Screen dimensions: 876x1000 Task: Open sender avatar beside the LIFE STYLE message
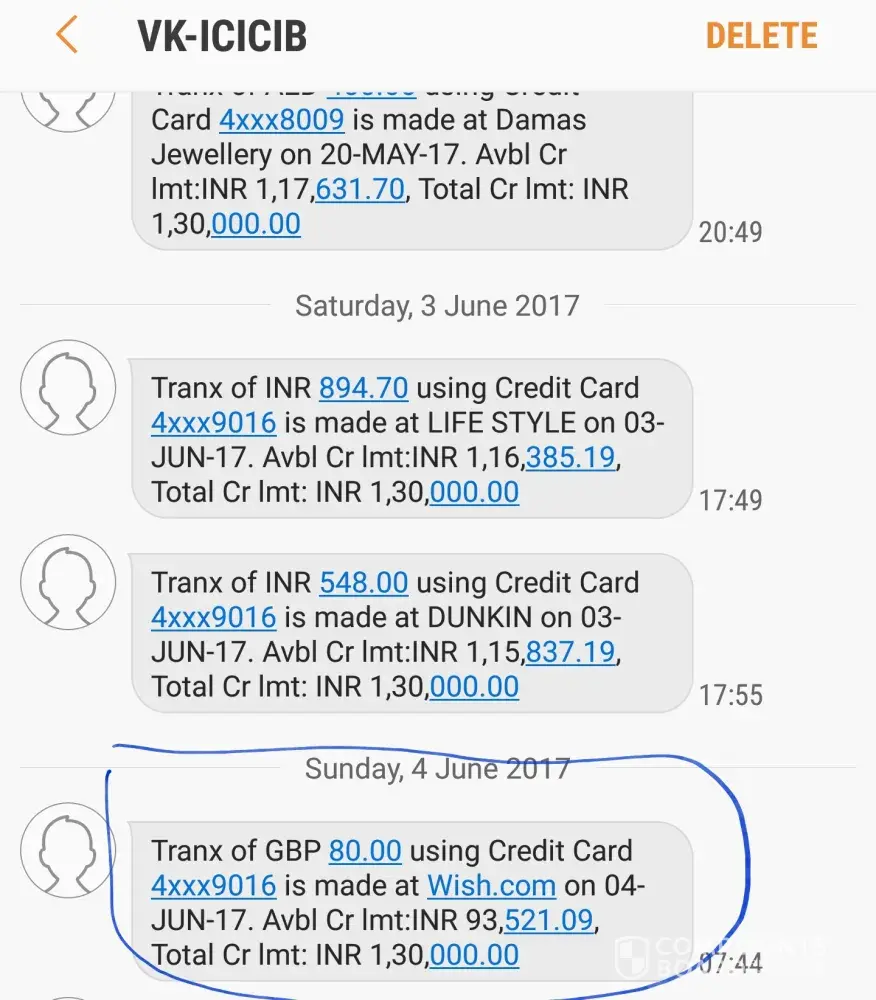coord(69,389)
